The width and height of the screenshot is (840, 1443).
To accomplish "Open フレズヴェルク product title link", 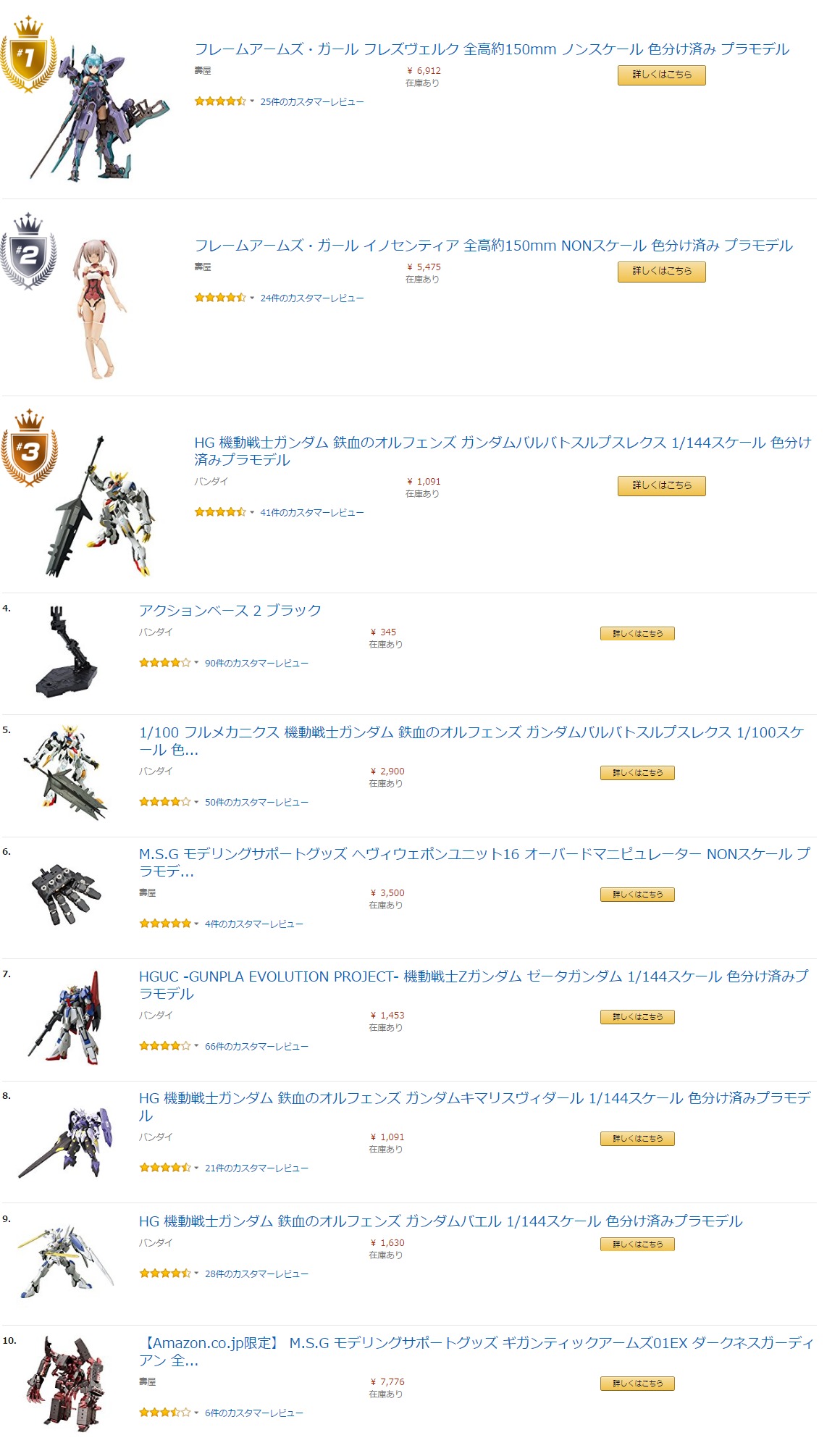I will tap(491, 49).
